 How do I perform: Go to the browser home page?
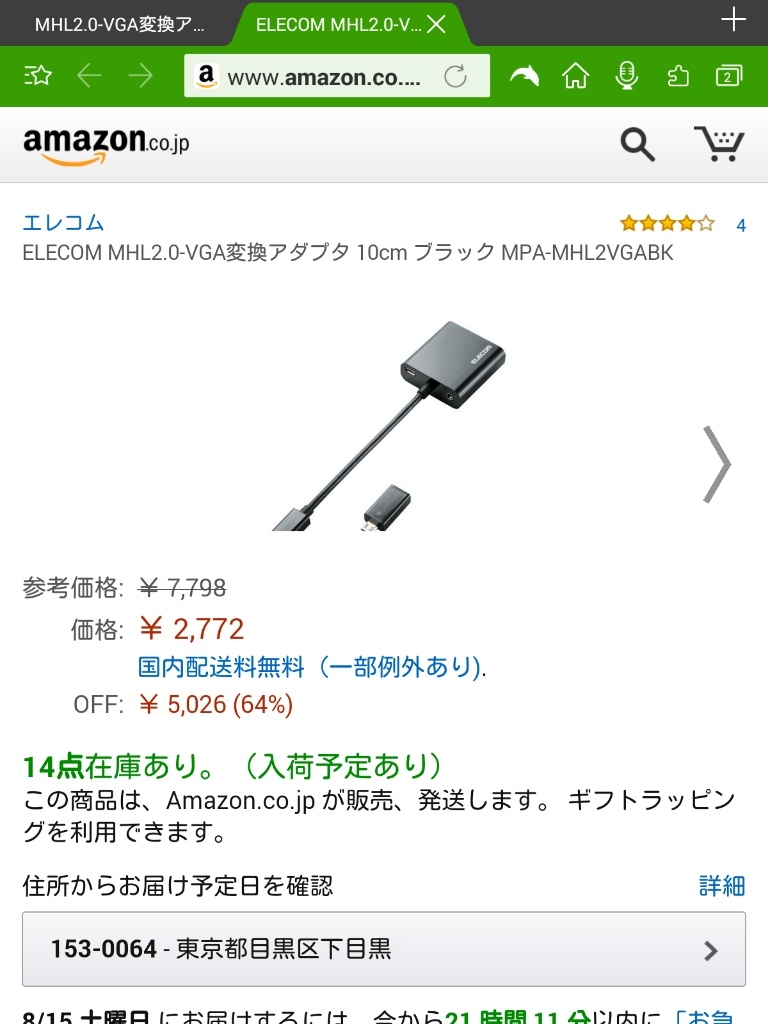[575, 76]
